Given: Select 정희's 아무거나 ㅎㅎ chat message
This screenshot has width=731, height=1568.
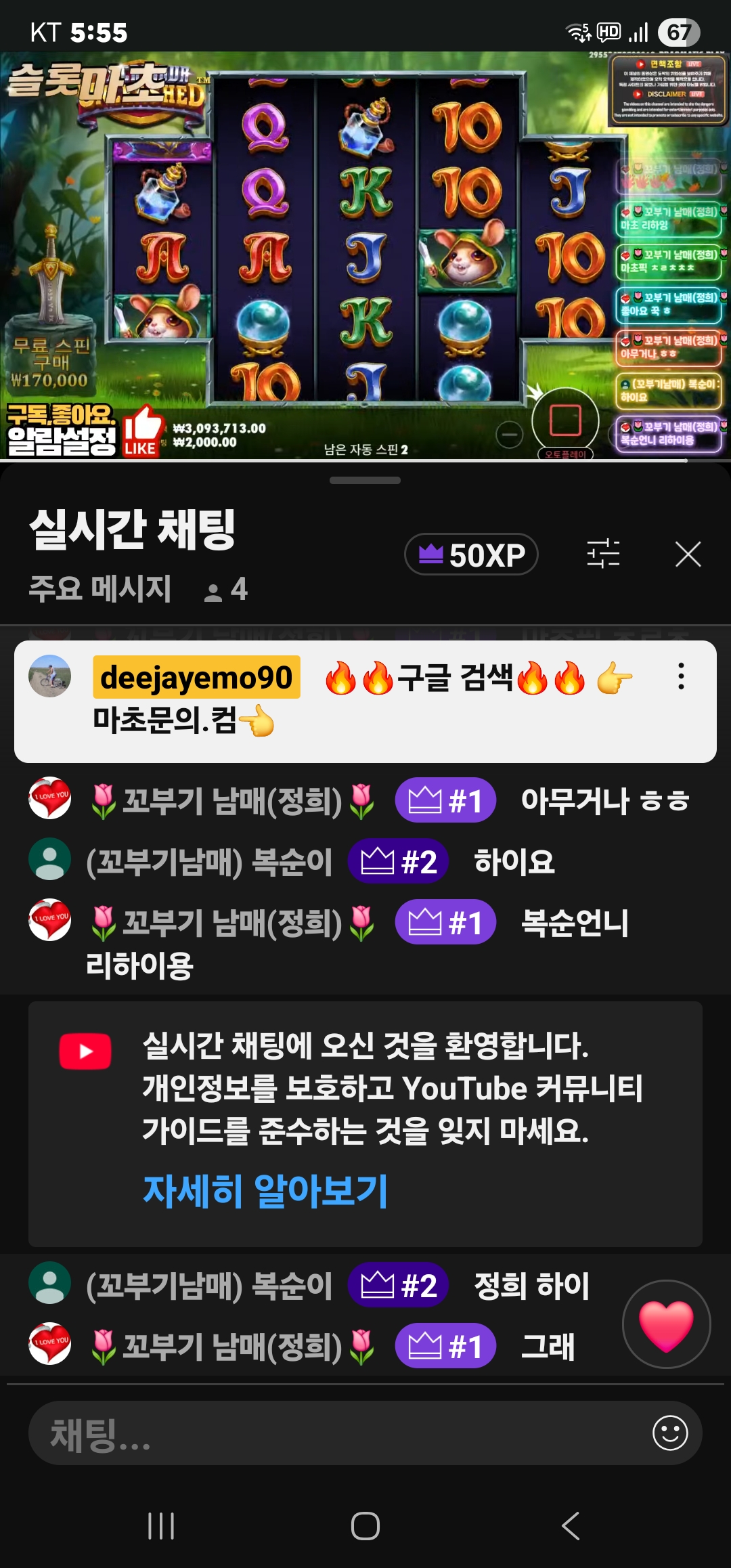Looking at the screenshot, I should coord(604,801).
